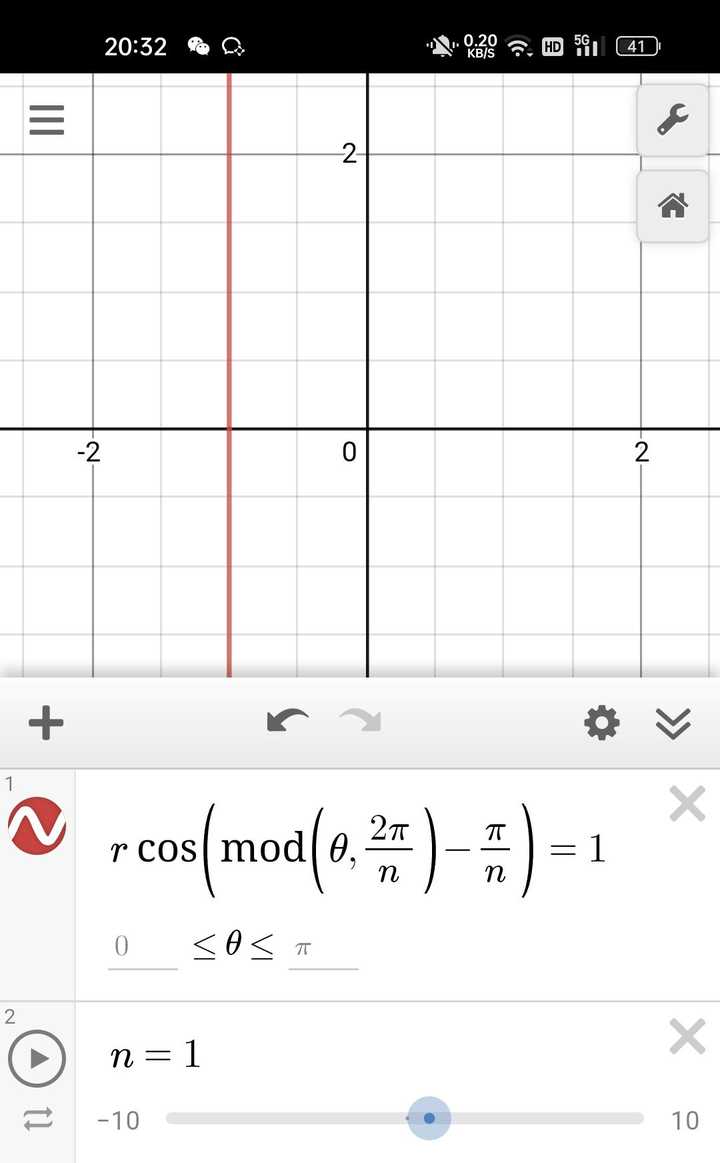The height and width of the screenshot is (1163, 720).
Task: Play the n slider animation
Action: click(x=37, y=1057)
